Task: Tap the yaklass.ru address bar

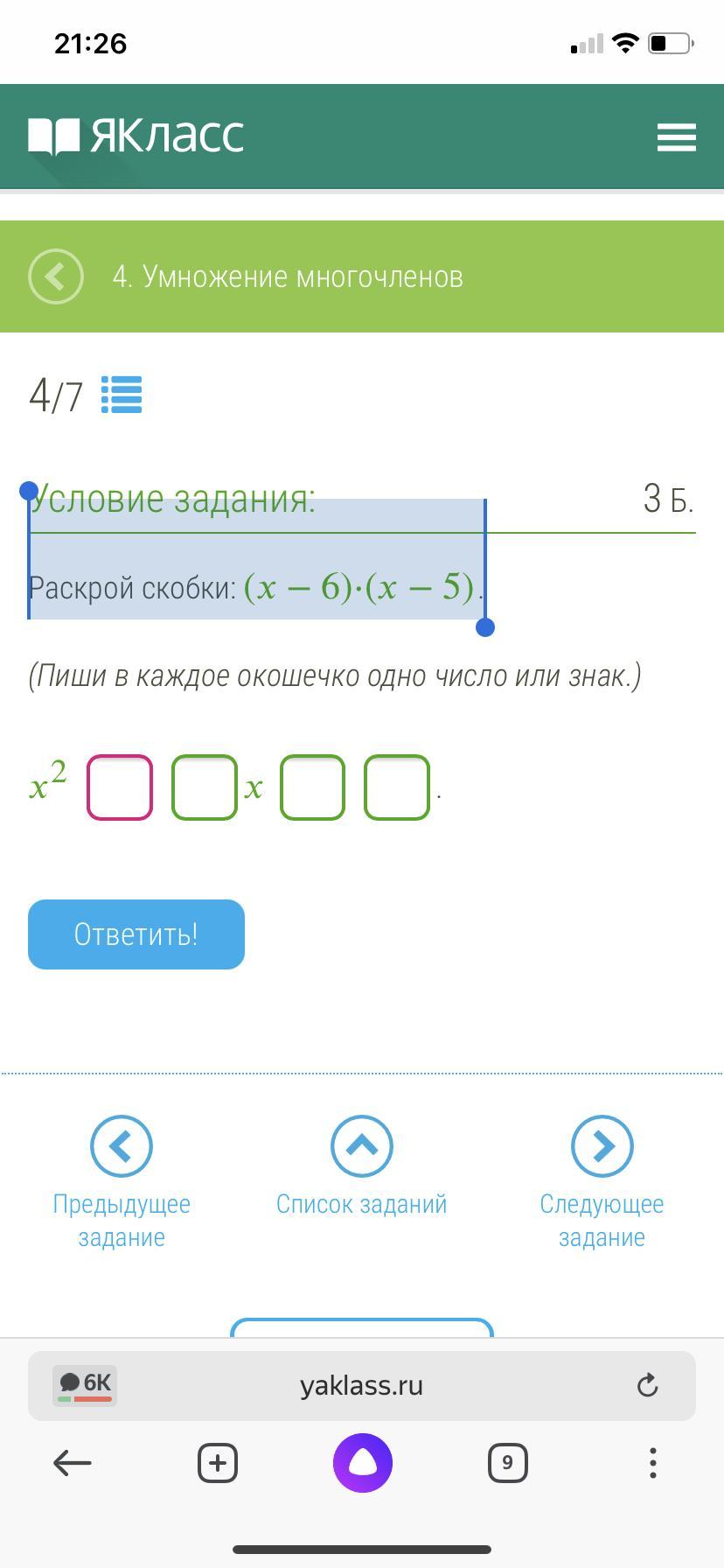Action: click(x=362, y=1386)
